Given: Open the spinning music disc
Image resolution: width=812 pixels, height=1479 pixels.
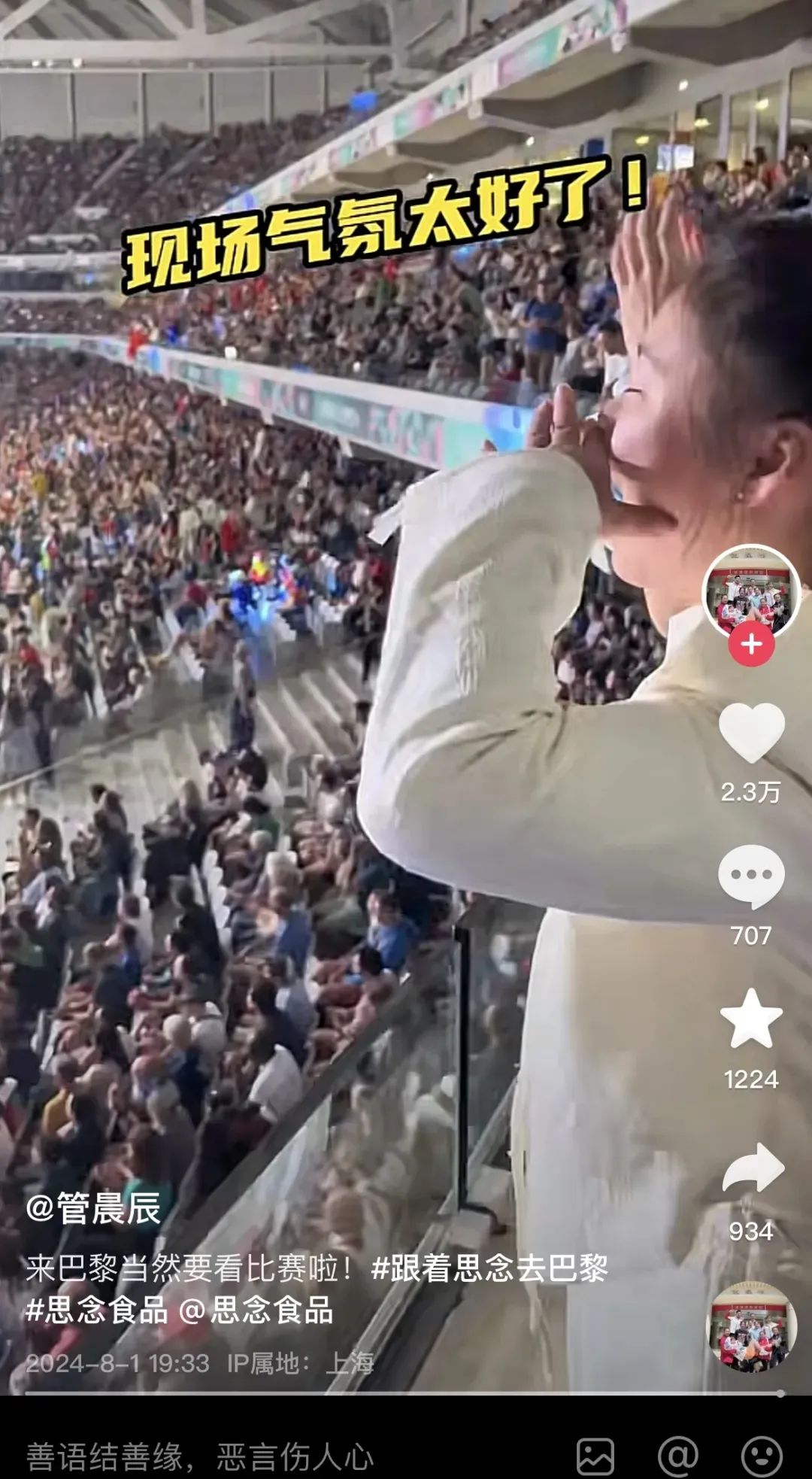Looking at the screenshot, I should (751, 1329).
